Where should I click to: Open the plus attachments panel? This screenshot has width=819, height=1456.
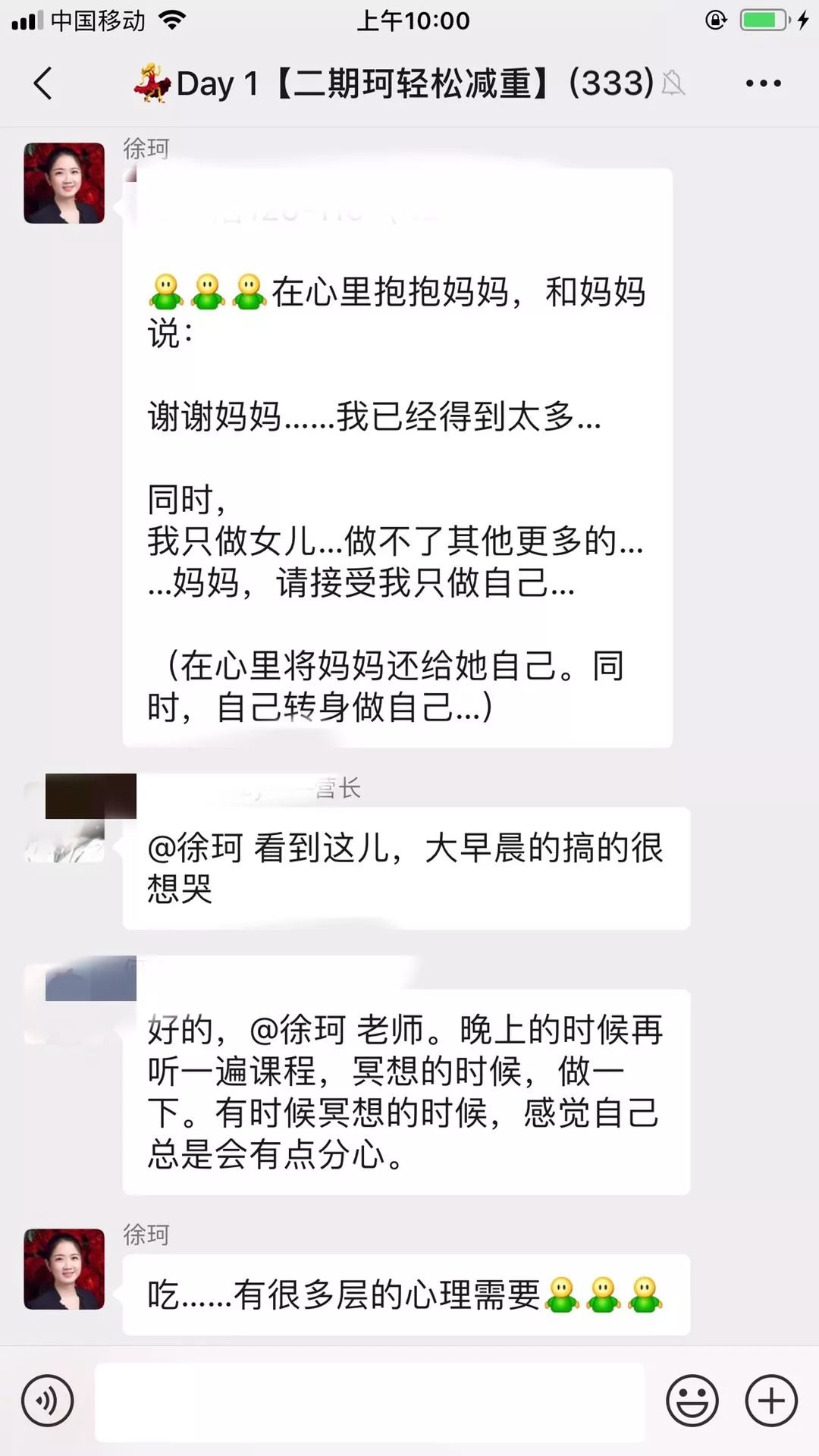771,1401
